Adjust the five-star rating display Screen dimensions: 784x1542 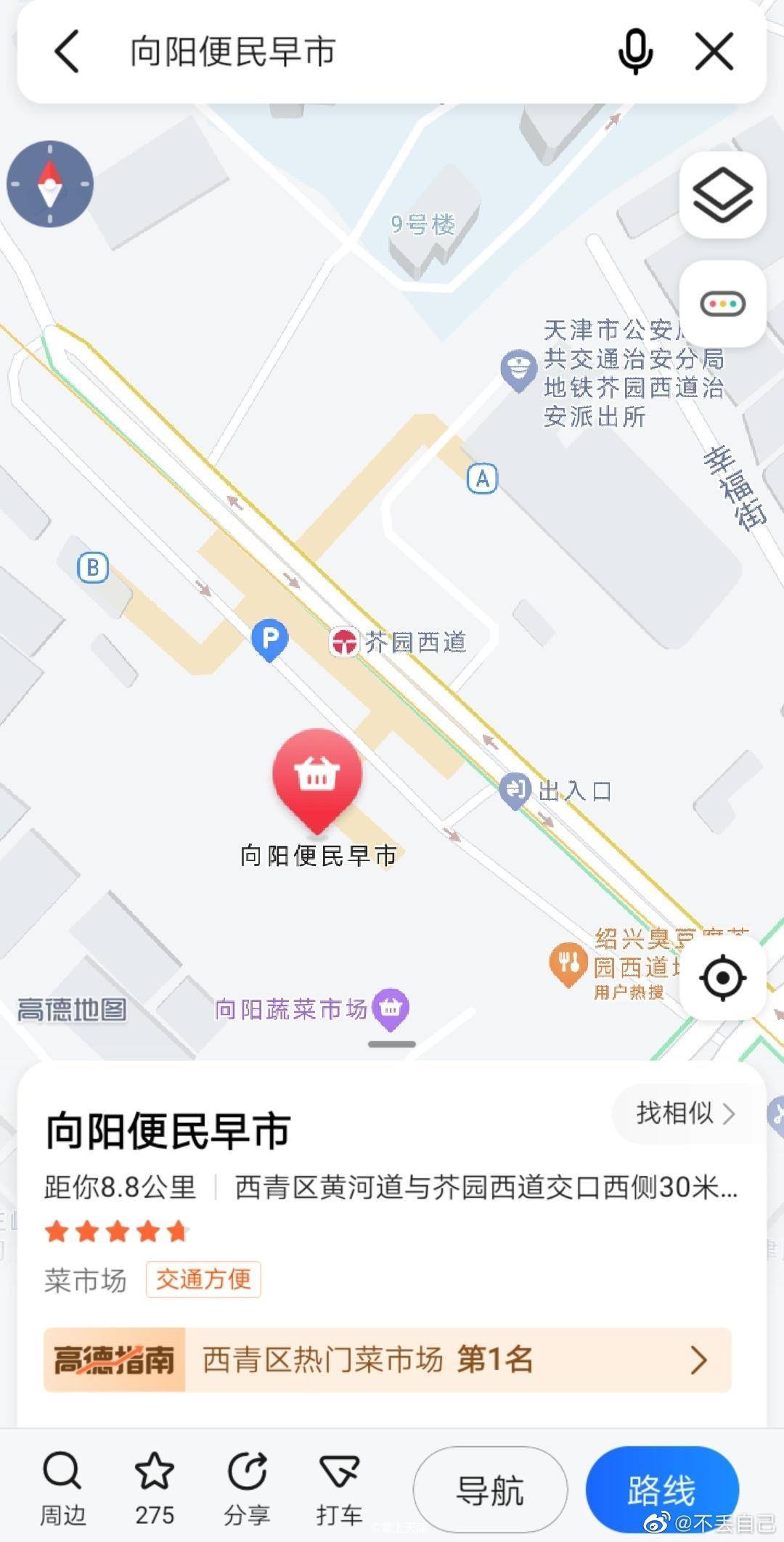(x=116, y=1232)
